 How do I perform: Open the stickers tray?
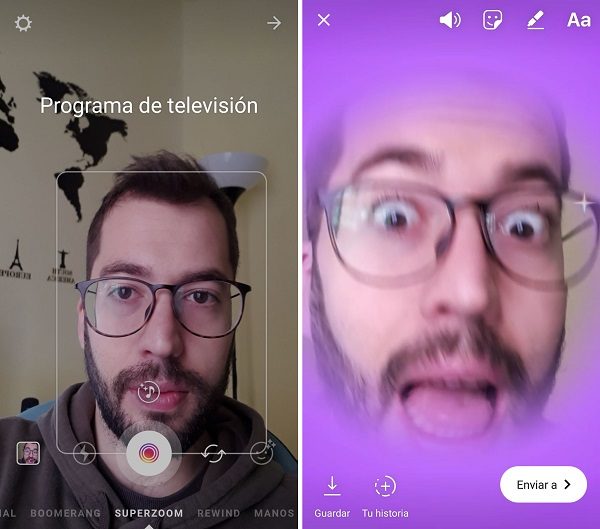tap(492, 20)
